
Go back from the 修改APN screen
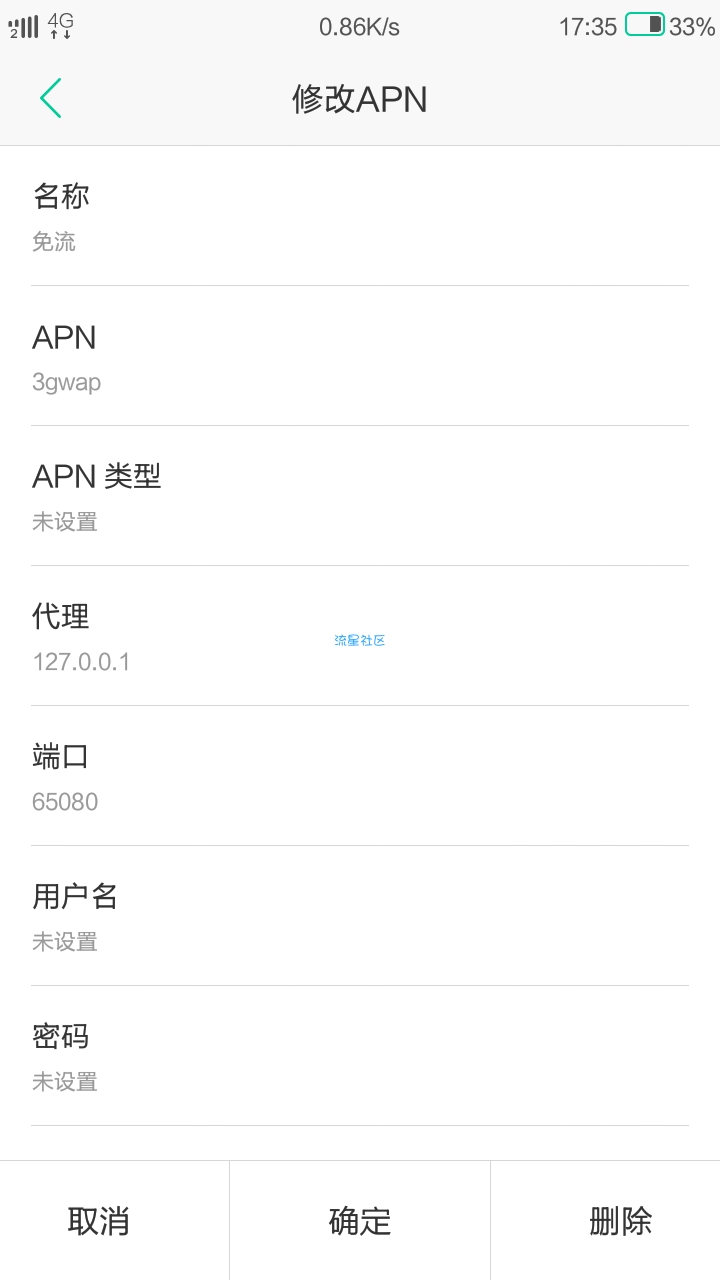(x=51, y=99)
